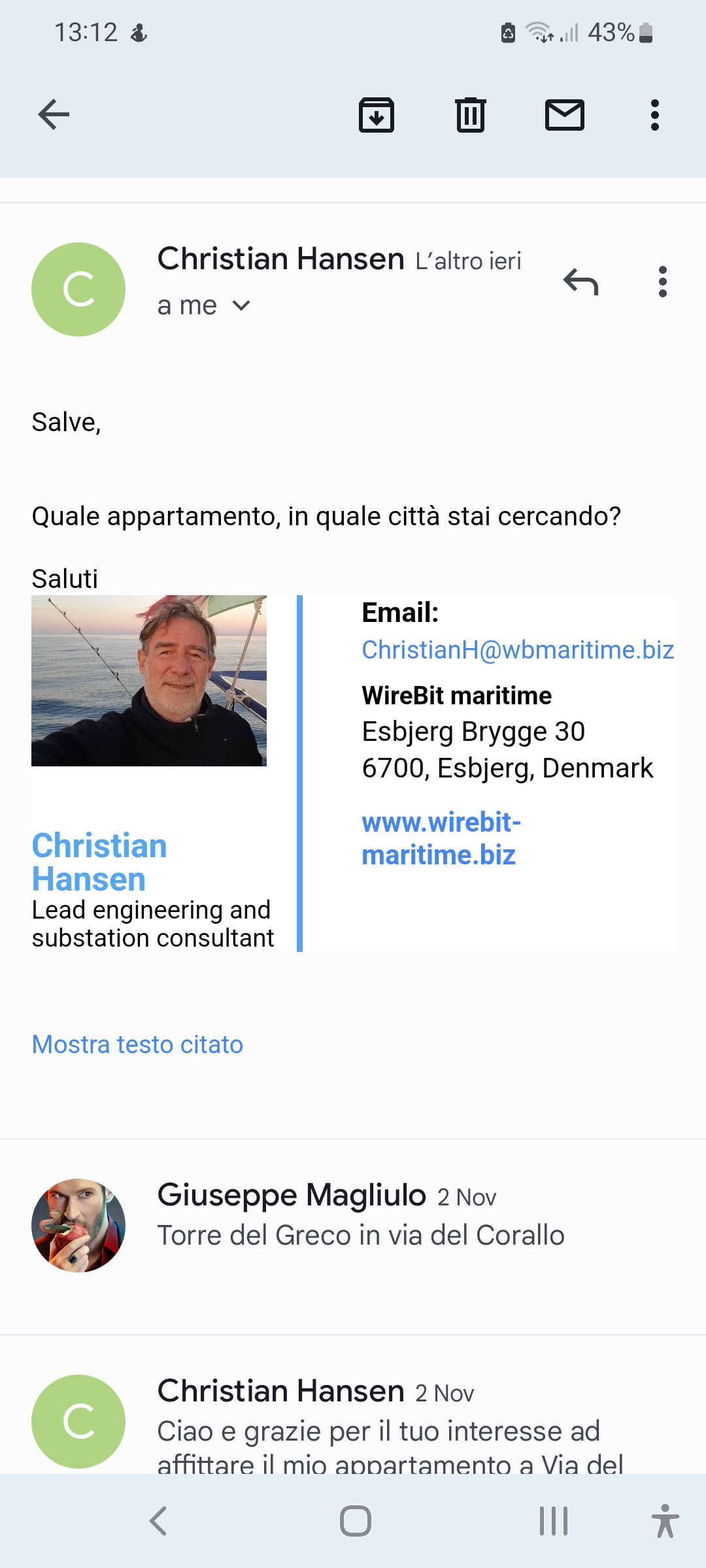706x1568 pixels.
Task: Tap the ChristianH@wbmaritime.biz email link
Action: [518, 650]
